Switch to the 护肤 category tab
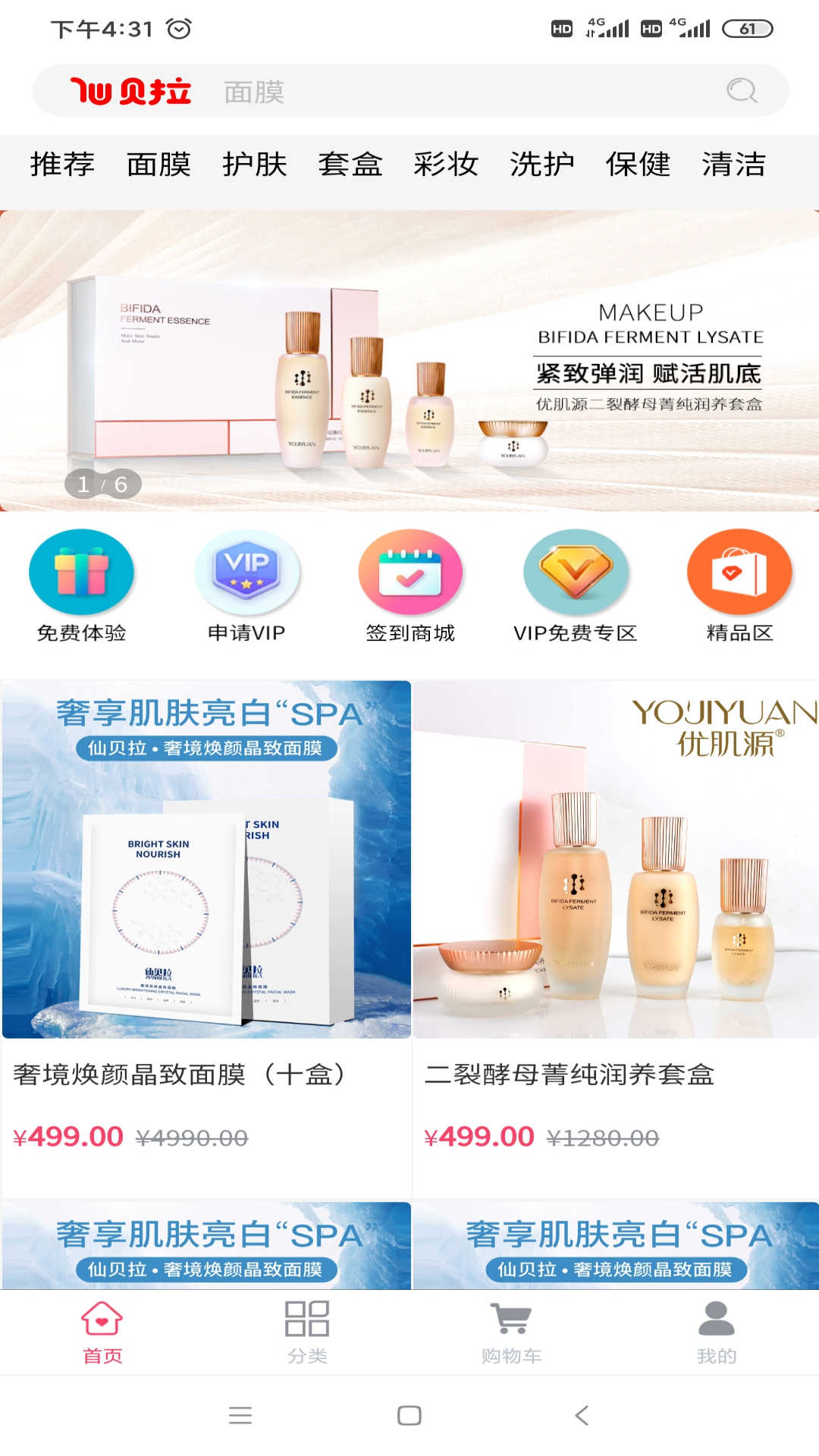819x1456 pixels. [254, 164]
